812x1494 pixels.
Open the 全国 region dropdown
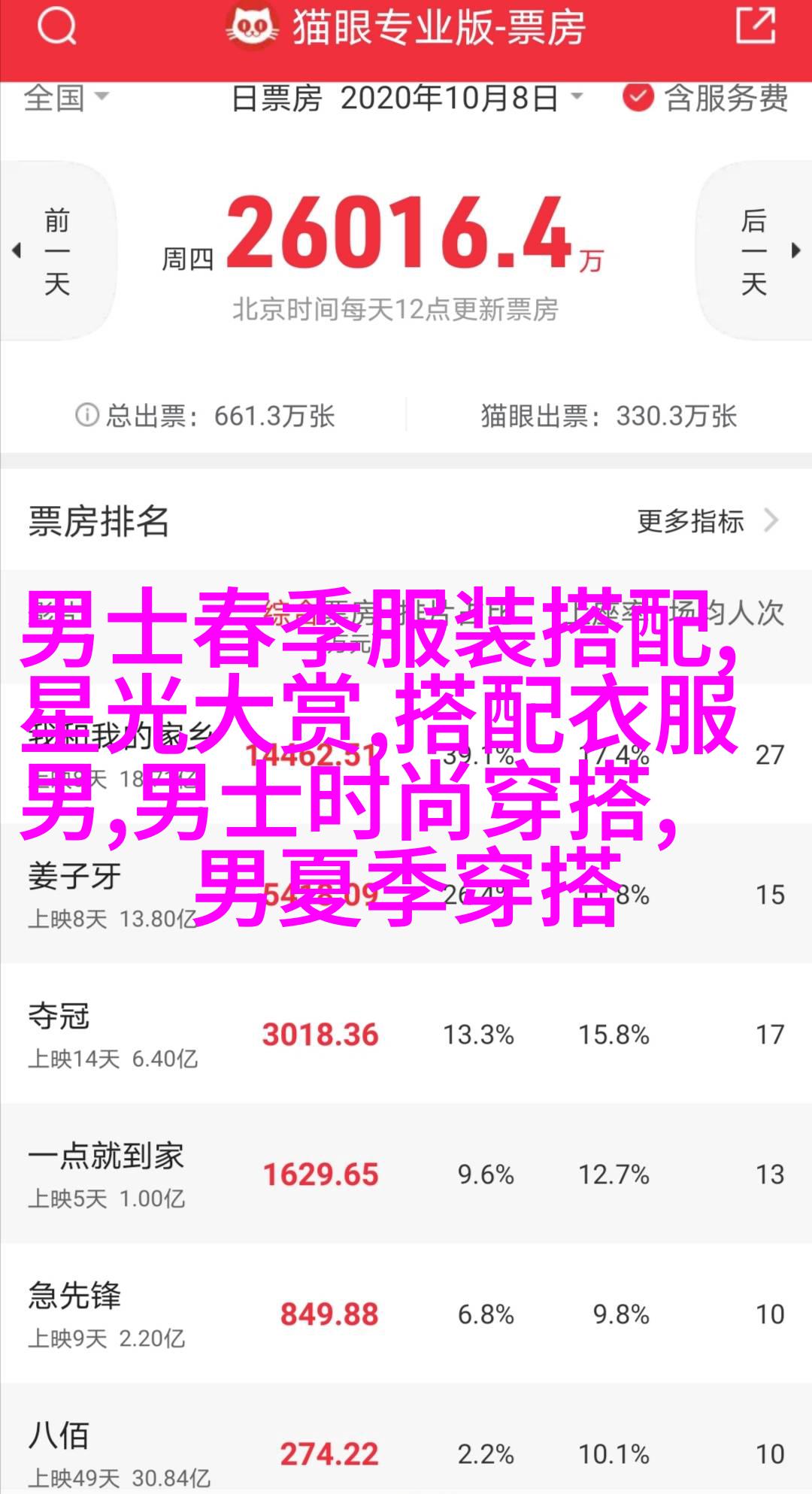pos(66,98)
